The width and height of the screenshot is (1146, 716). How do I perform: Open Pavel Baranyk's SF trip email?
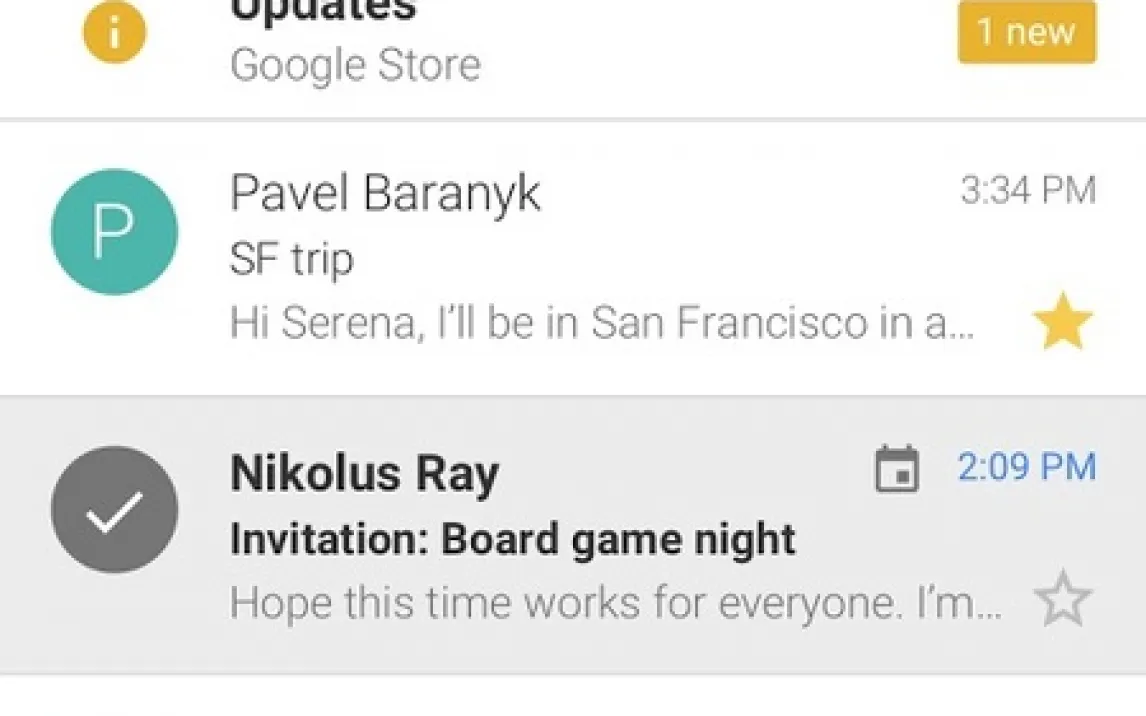(600, 258)
